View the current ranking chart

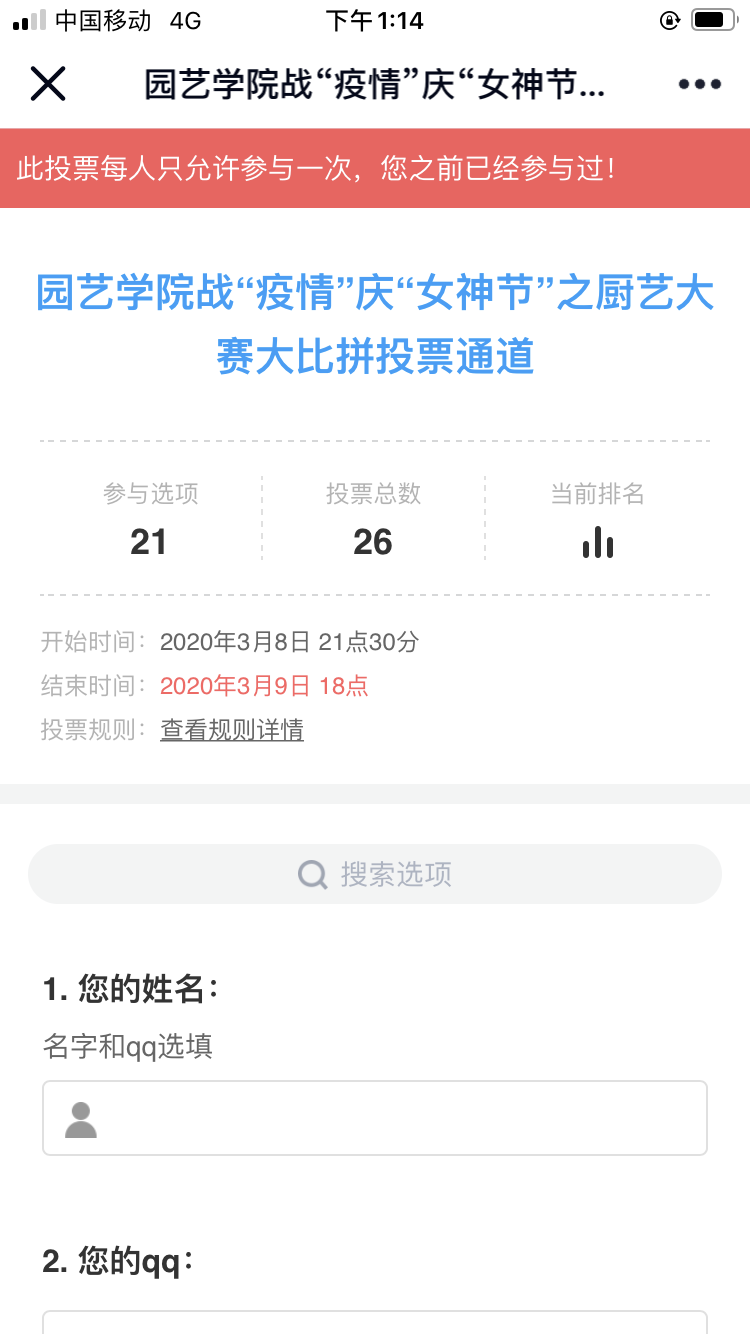point(597,542)
